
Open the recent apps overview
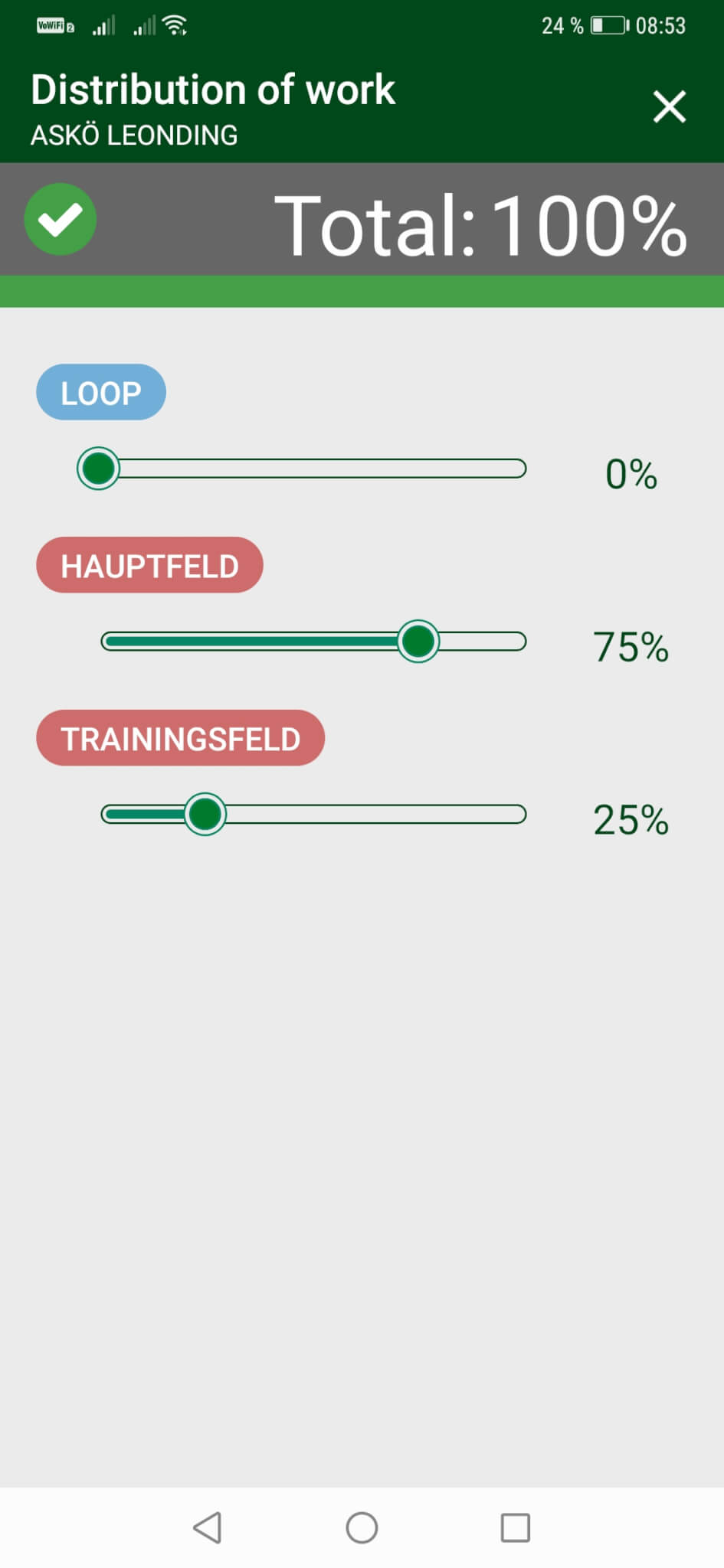(515, 1527)
